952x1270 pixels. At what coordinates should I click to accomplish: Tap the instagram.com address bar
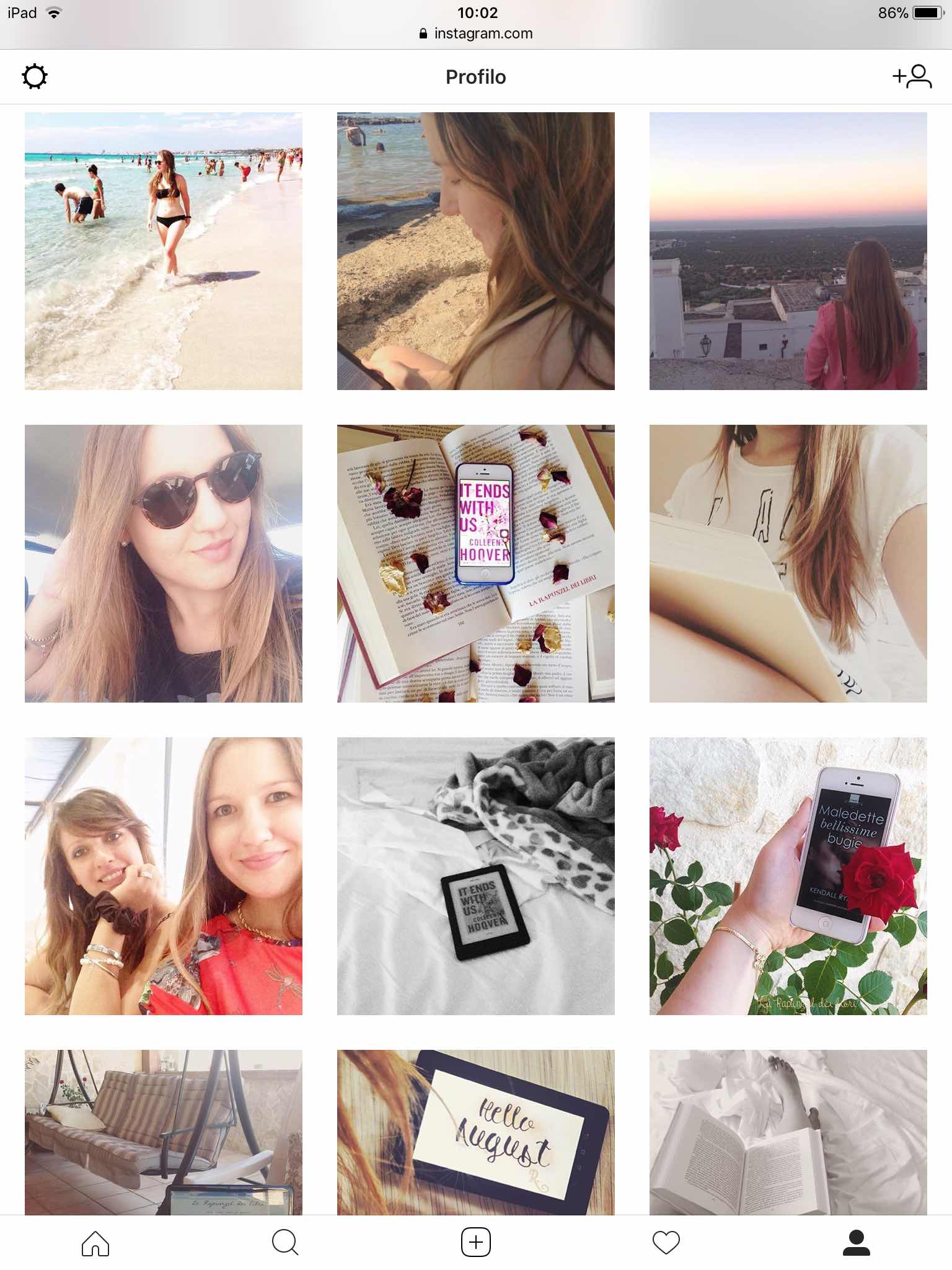(x=476, y=33)
